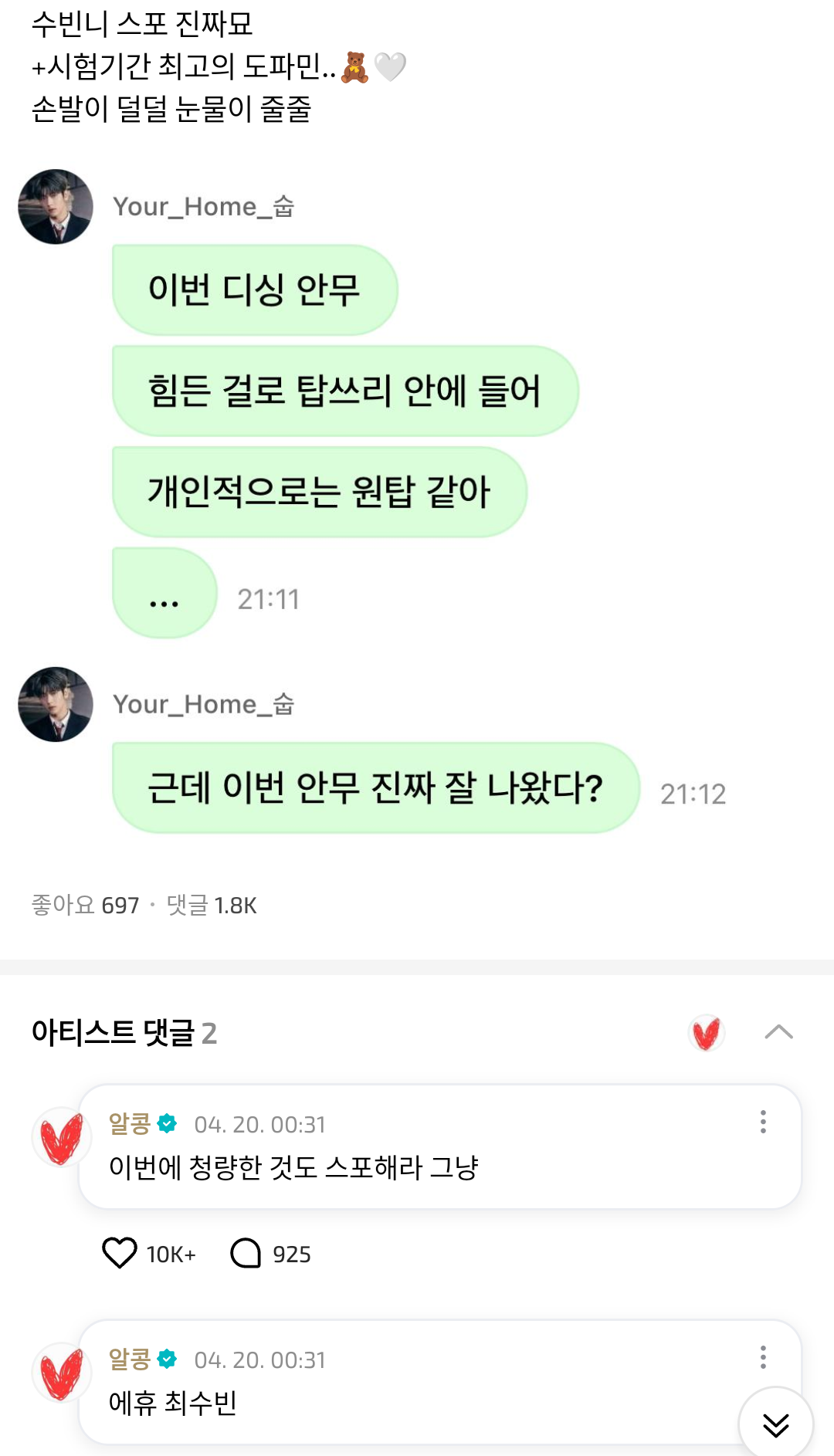Screen dimensions: 834x1456
Task: Open overflow menu on the 스포해라 그냥 comment
Action: point(763,1122)
